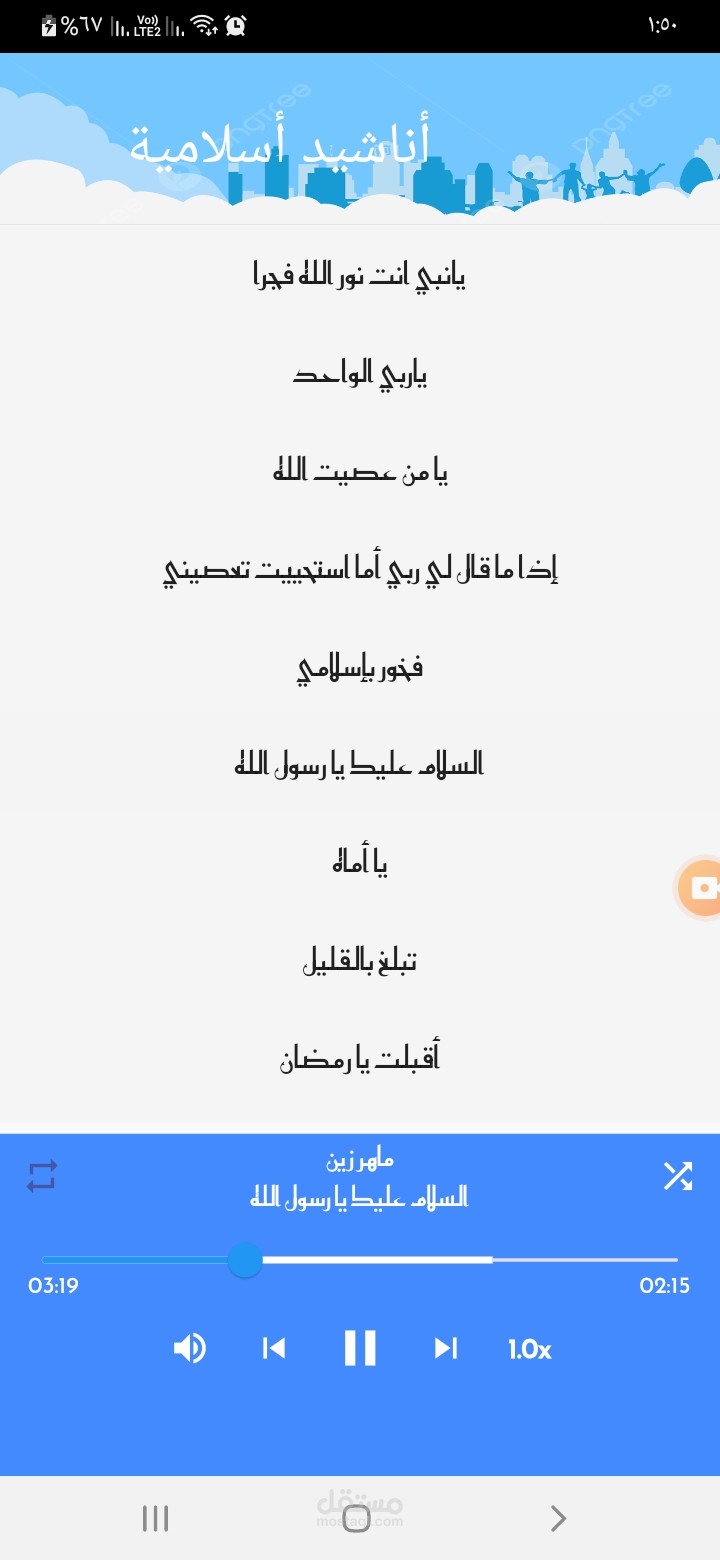Select the nasheed تبلغ بالقليل

pos(360,961)
